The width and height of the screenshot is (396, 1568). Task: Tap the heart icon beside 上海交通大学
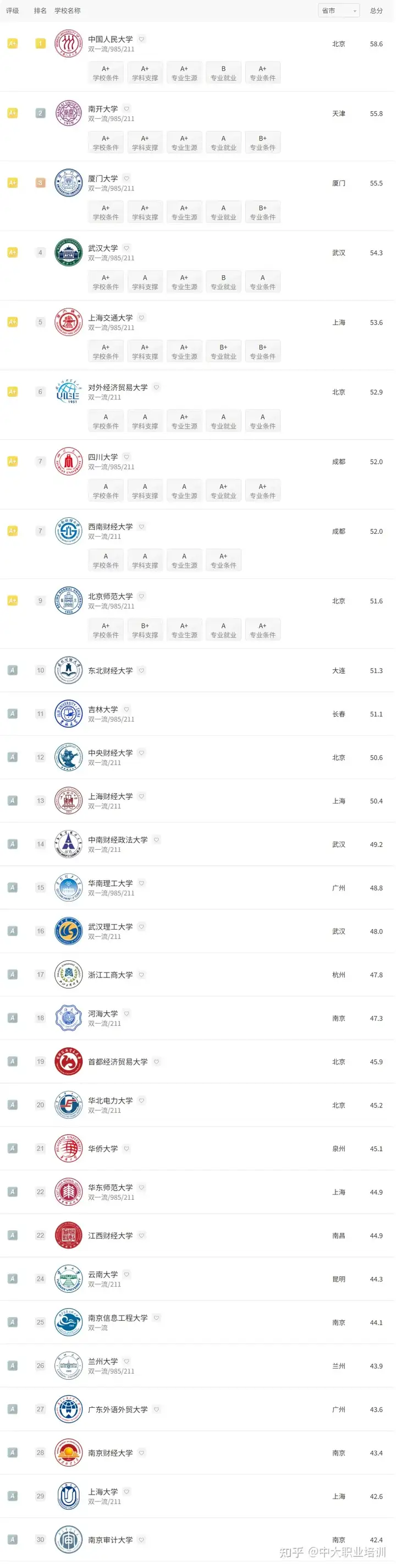[x=141, y=318]
